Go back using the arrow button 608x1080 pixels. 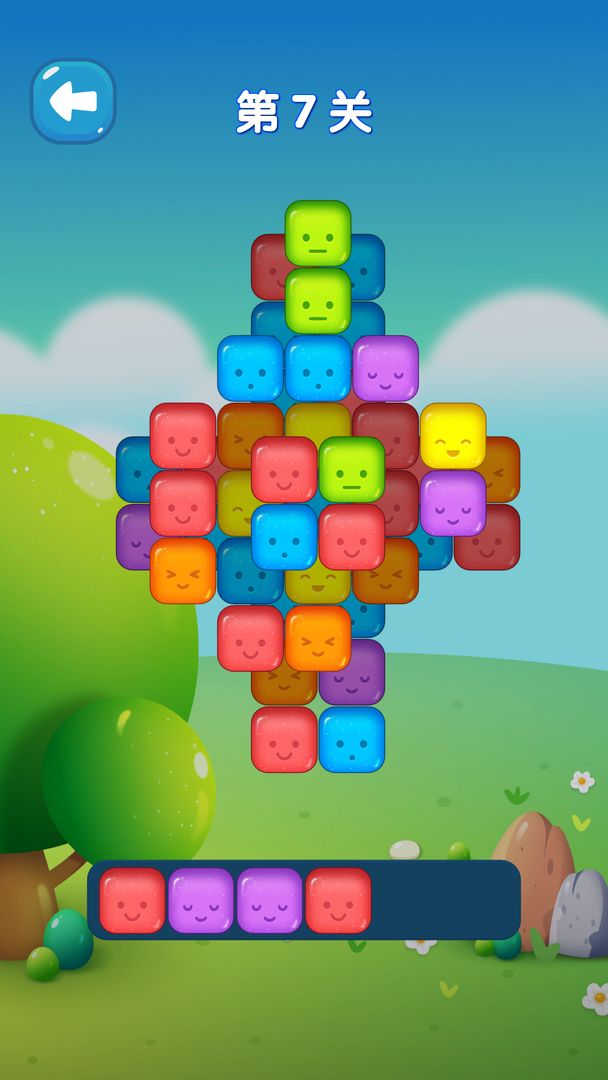click(x=73, y=101)
